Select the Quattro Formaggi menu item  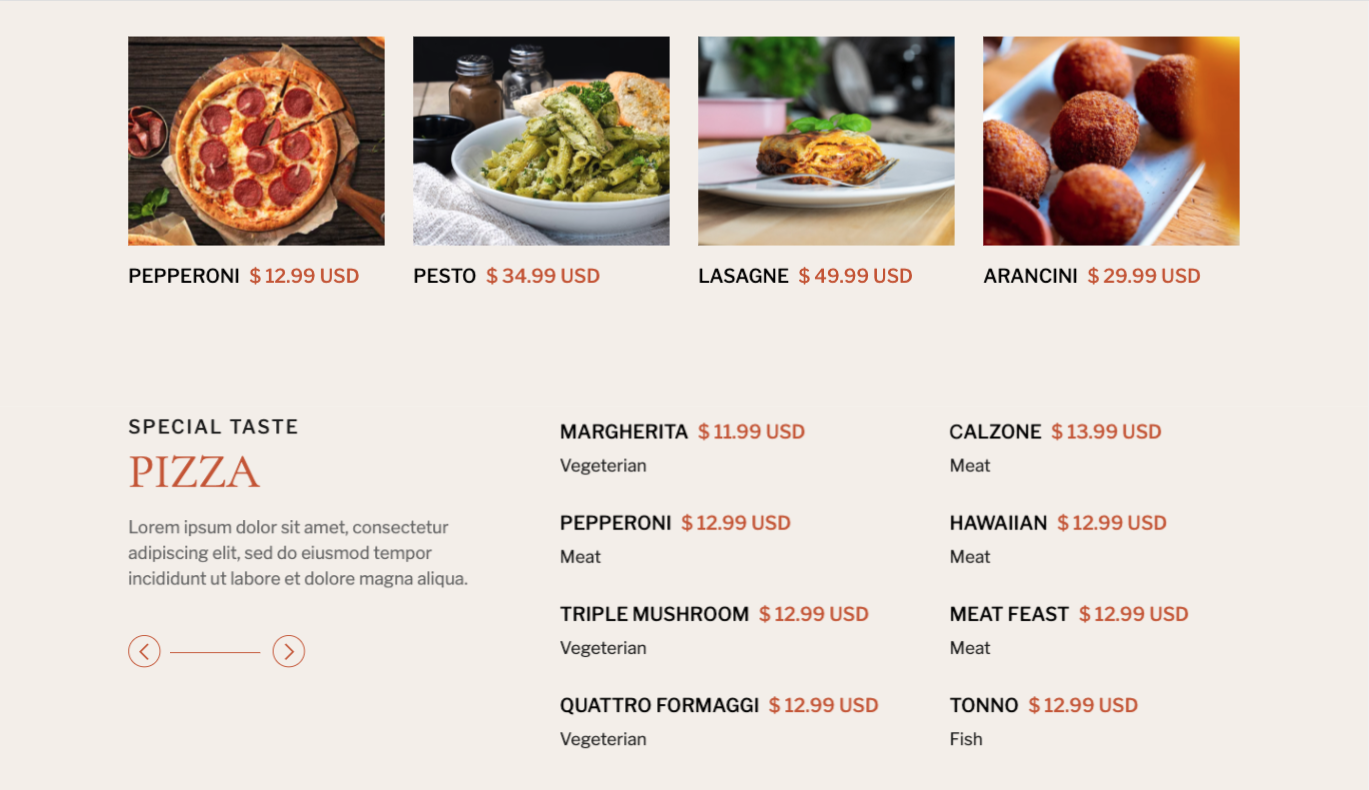point(659,705)
